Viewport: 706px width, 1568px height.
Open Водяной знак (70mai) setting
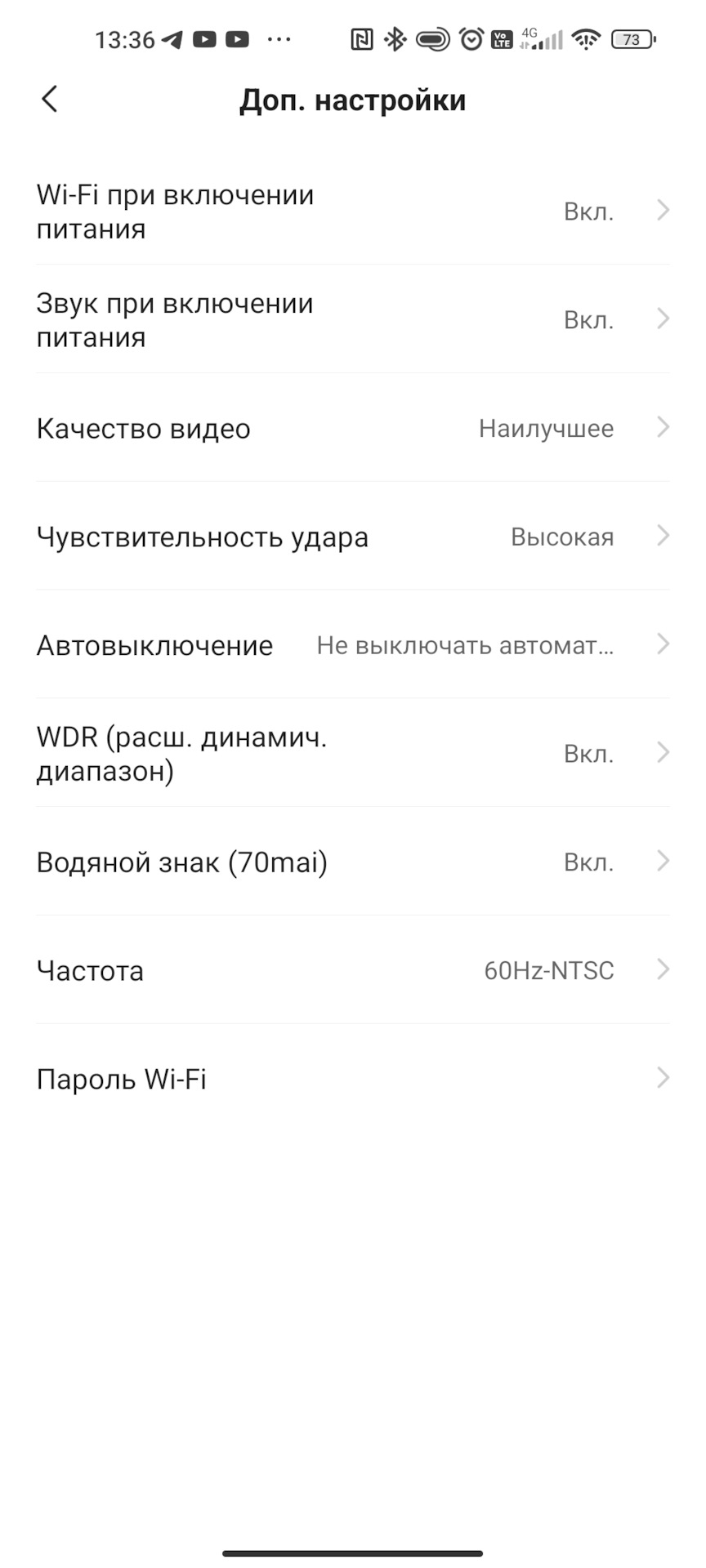353,862
